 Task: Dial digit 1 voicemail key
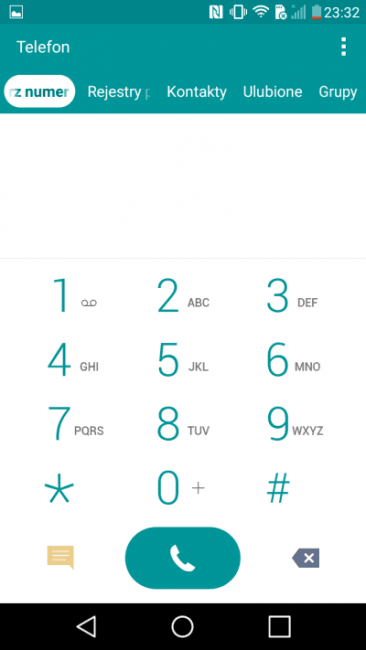coord(74,295)
